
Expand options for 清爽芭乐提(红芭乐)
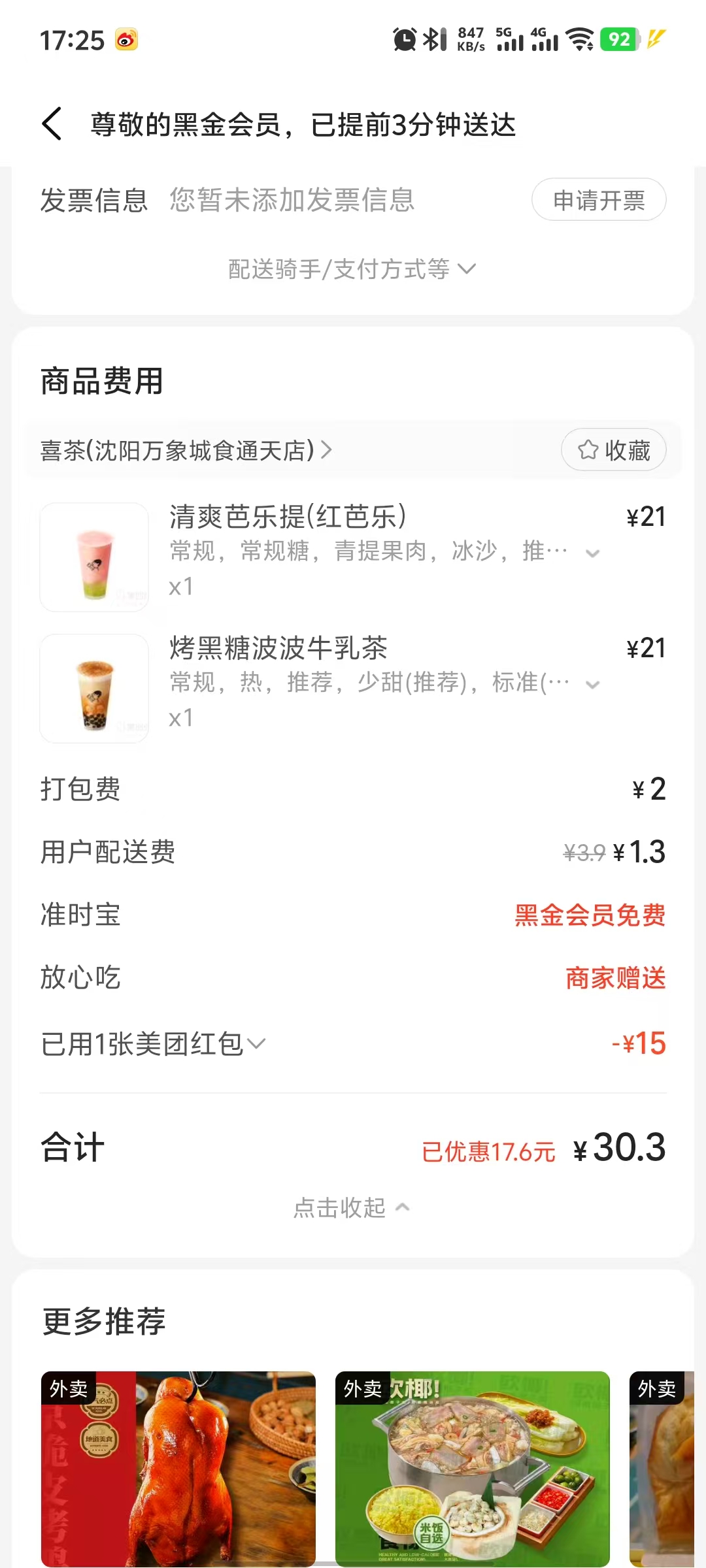pos(593,554)
